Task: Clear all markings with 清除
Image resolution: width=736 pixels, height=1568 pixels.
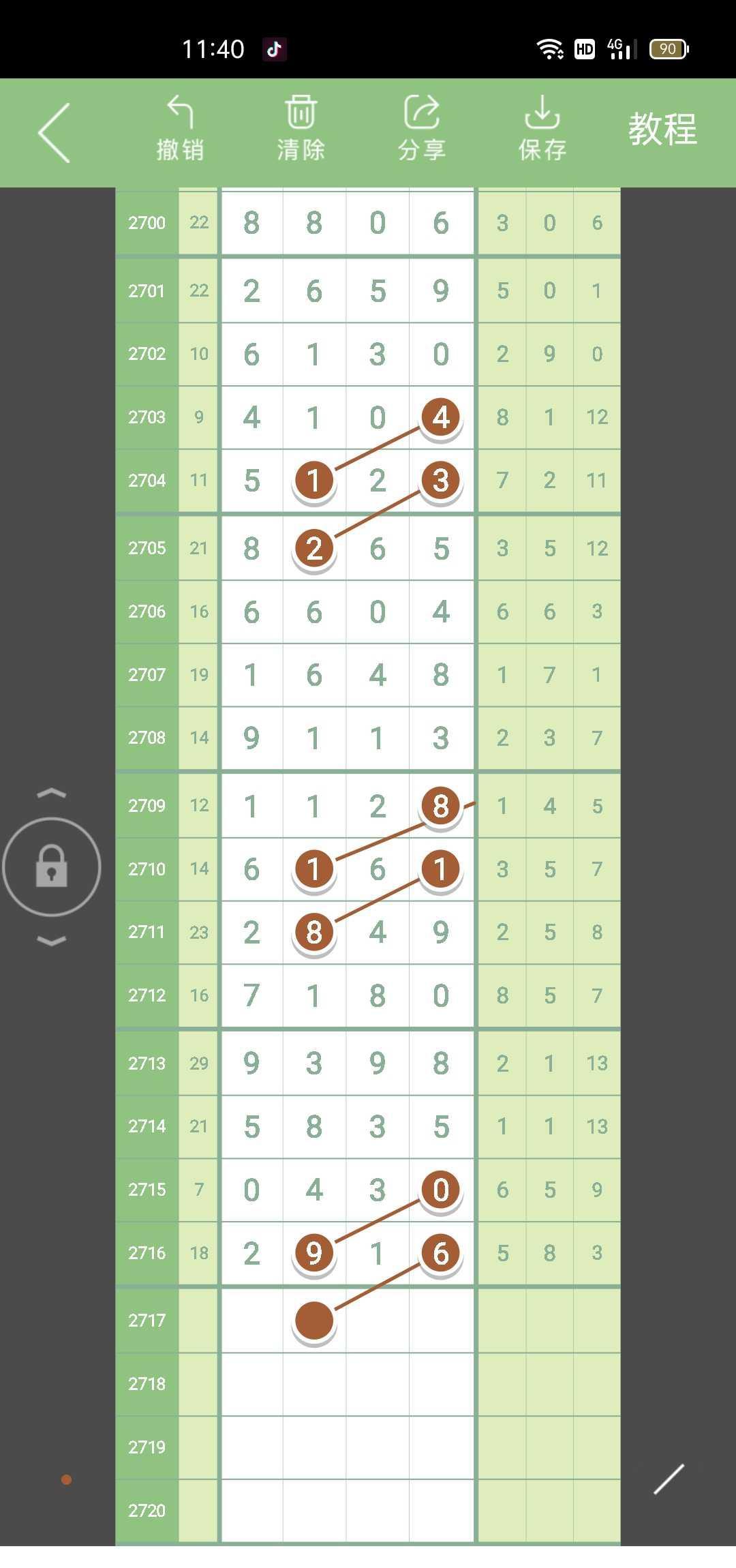Action: [x=301, y=128]
